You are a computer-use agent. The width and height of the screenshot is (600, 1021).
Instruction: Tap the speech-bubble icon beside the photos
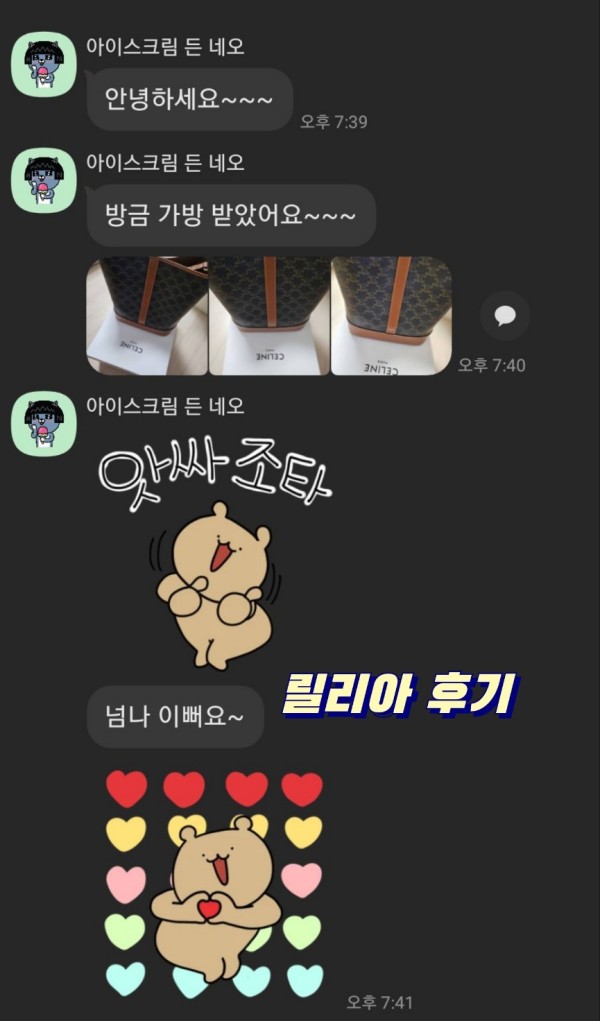[505, 317]
